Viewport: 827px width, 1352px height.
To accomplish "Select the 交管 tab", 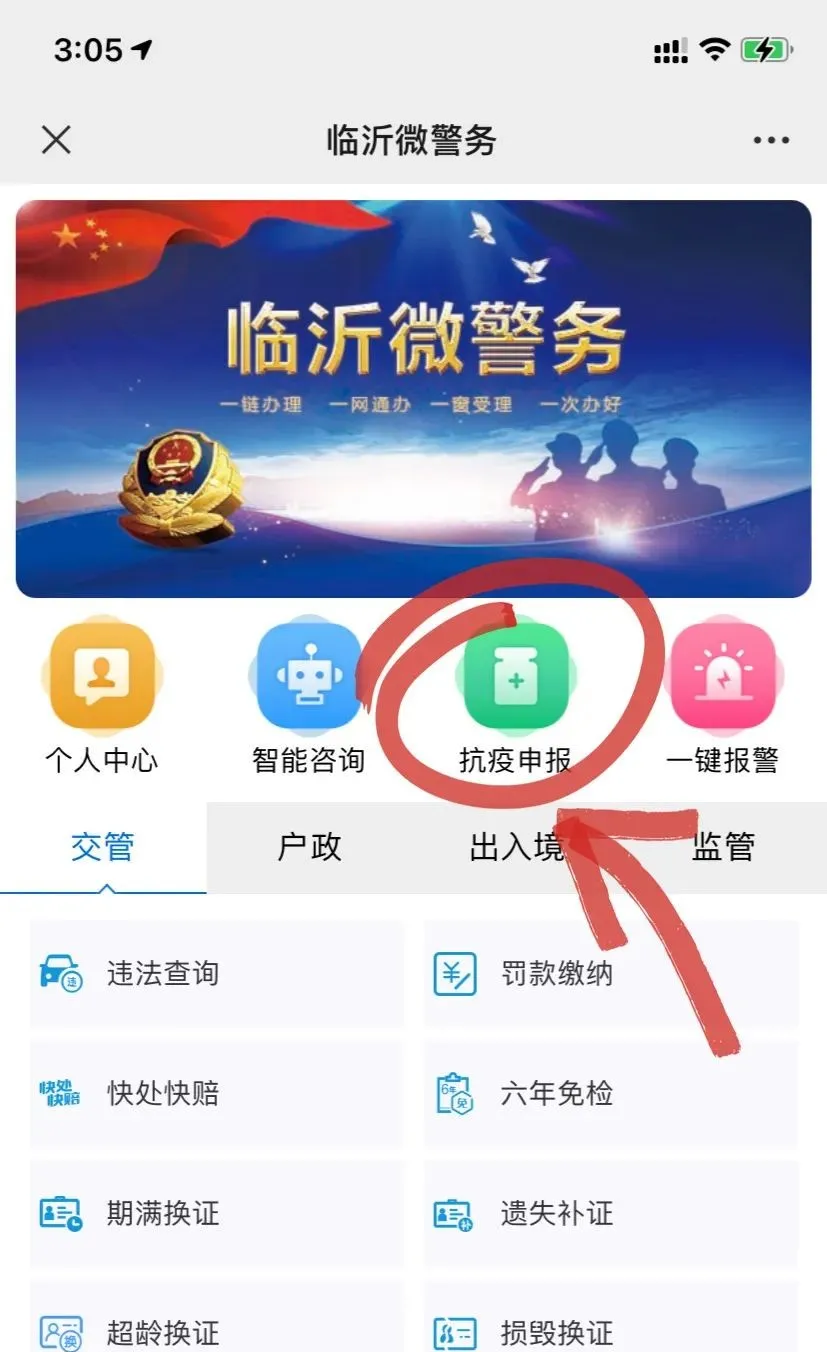I will coord(103,847).
